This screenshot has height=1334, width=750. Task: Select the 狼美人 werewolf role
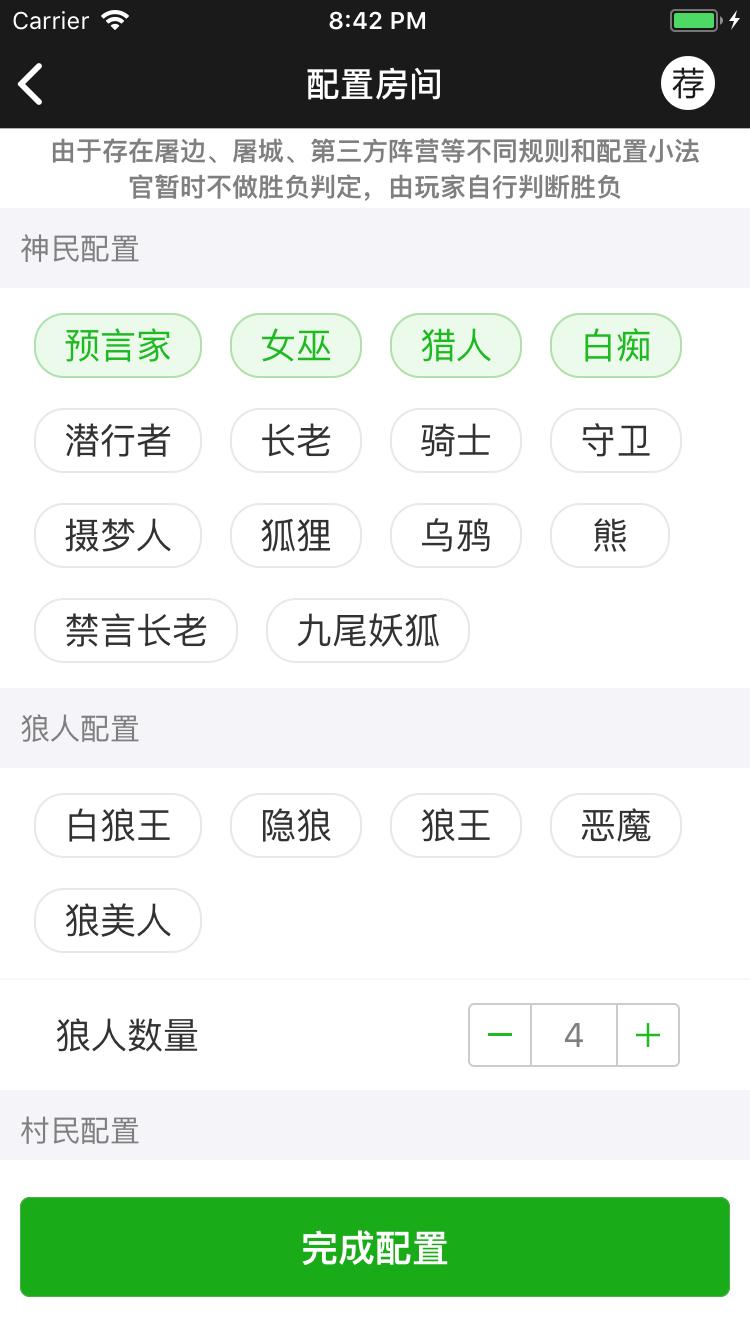[x=118, y=921]
